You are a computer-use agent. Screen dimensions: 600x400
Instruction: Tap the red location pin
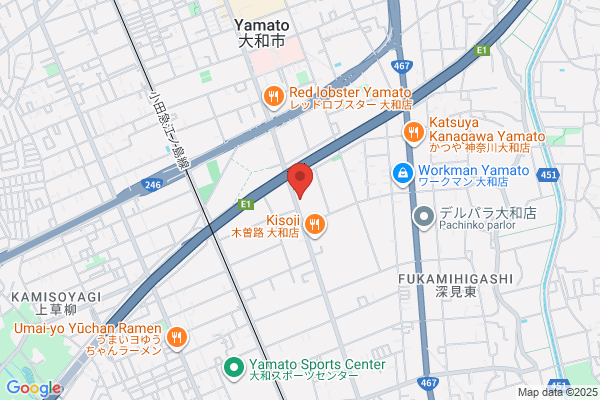coord(300,181)
